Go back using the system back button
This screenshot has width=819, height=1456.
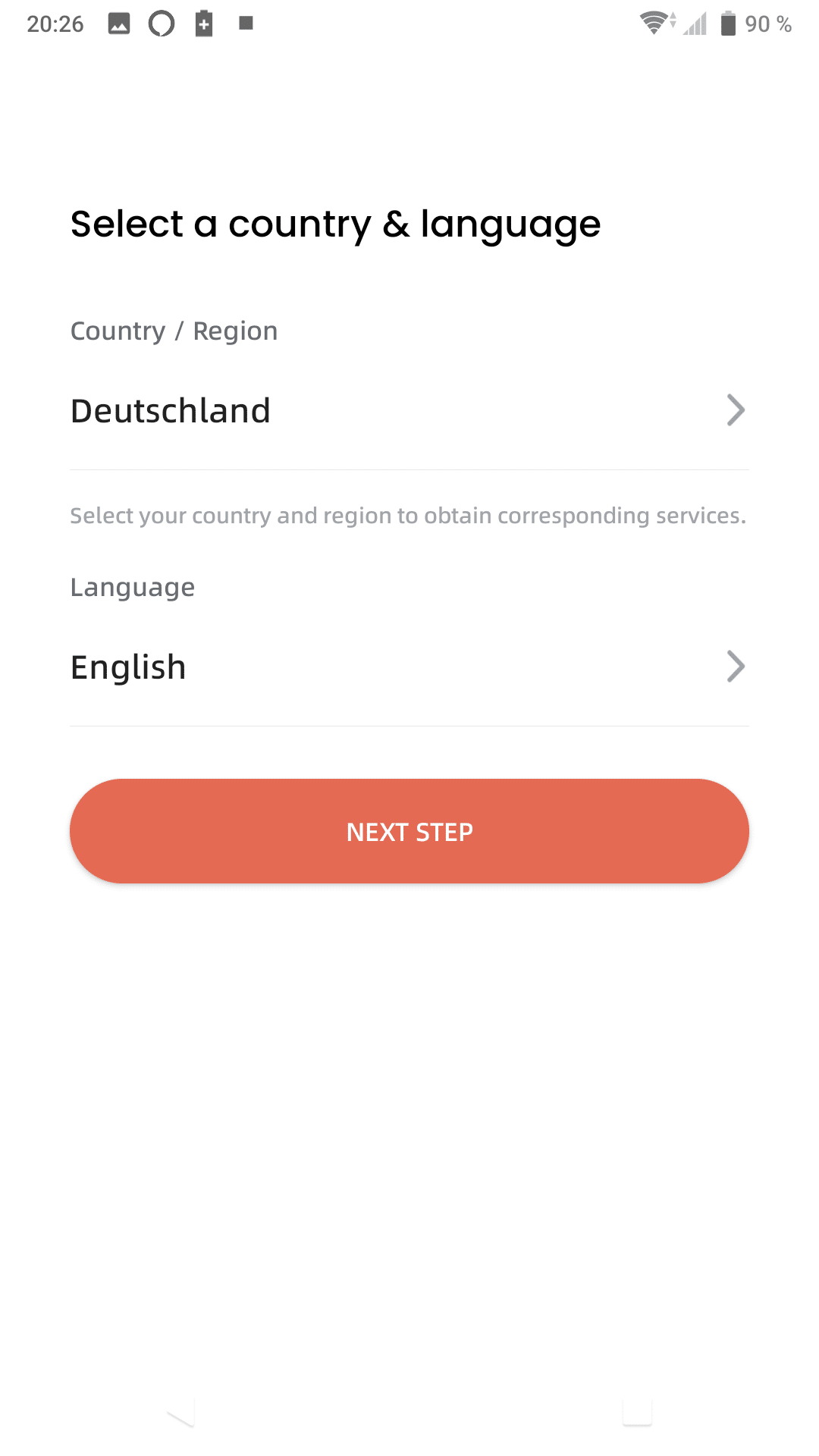tap(182, 1414)
